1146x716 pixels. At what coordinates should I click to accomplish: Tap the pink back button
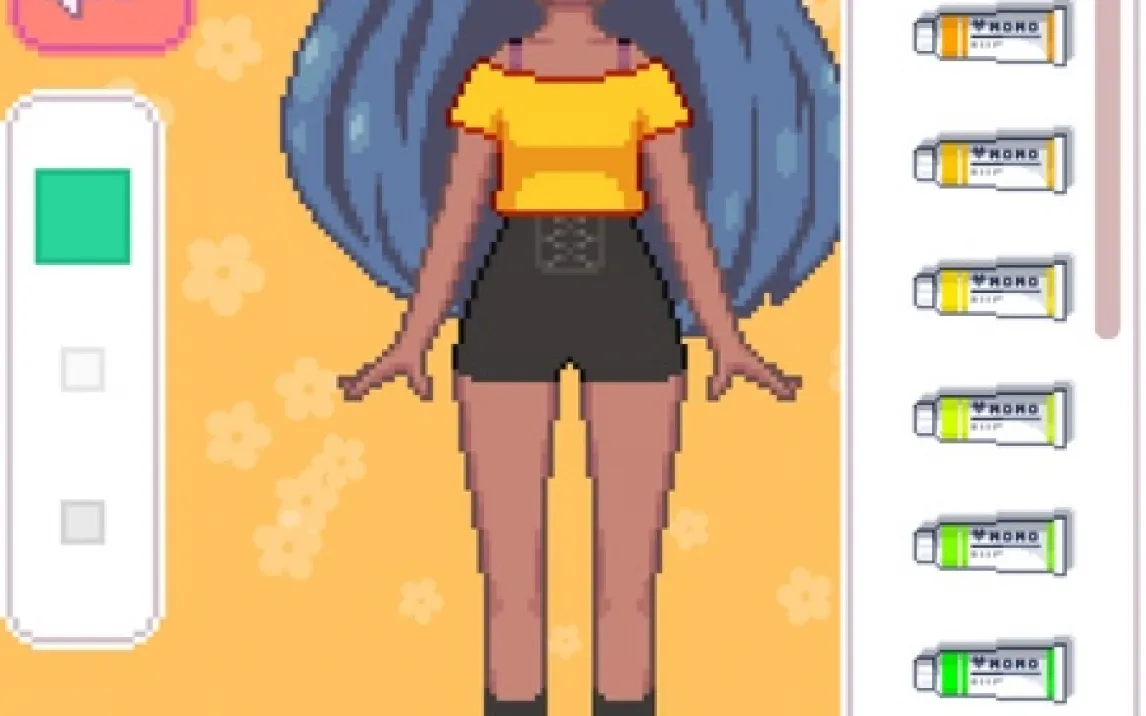pos(103,22)
